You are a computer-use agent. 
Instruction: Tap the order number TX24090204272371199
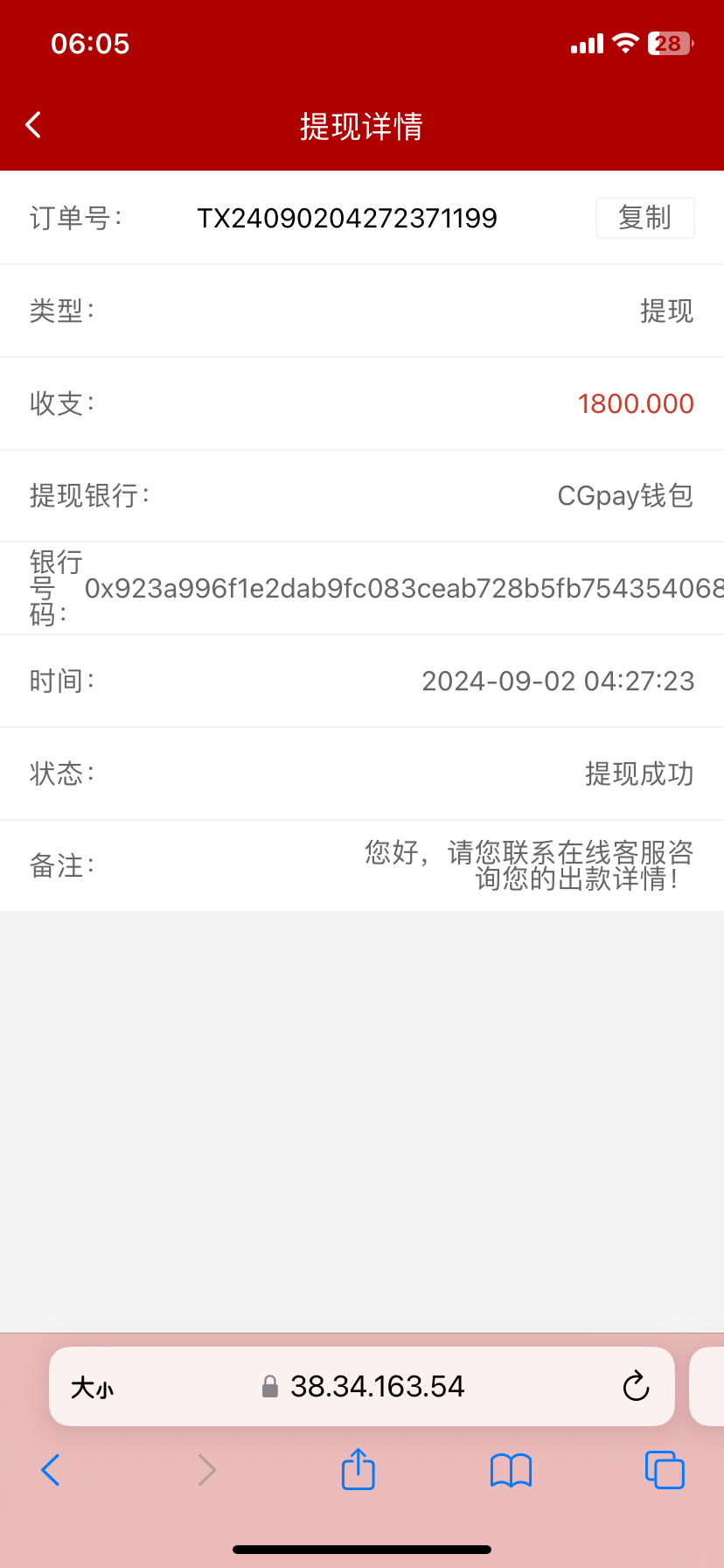[x=347, y=218]
